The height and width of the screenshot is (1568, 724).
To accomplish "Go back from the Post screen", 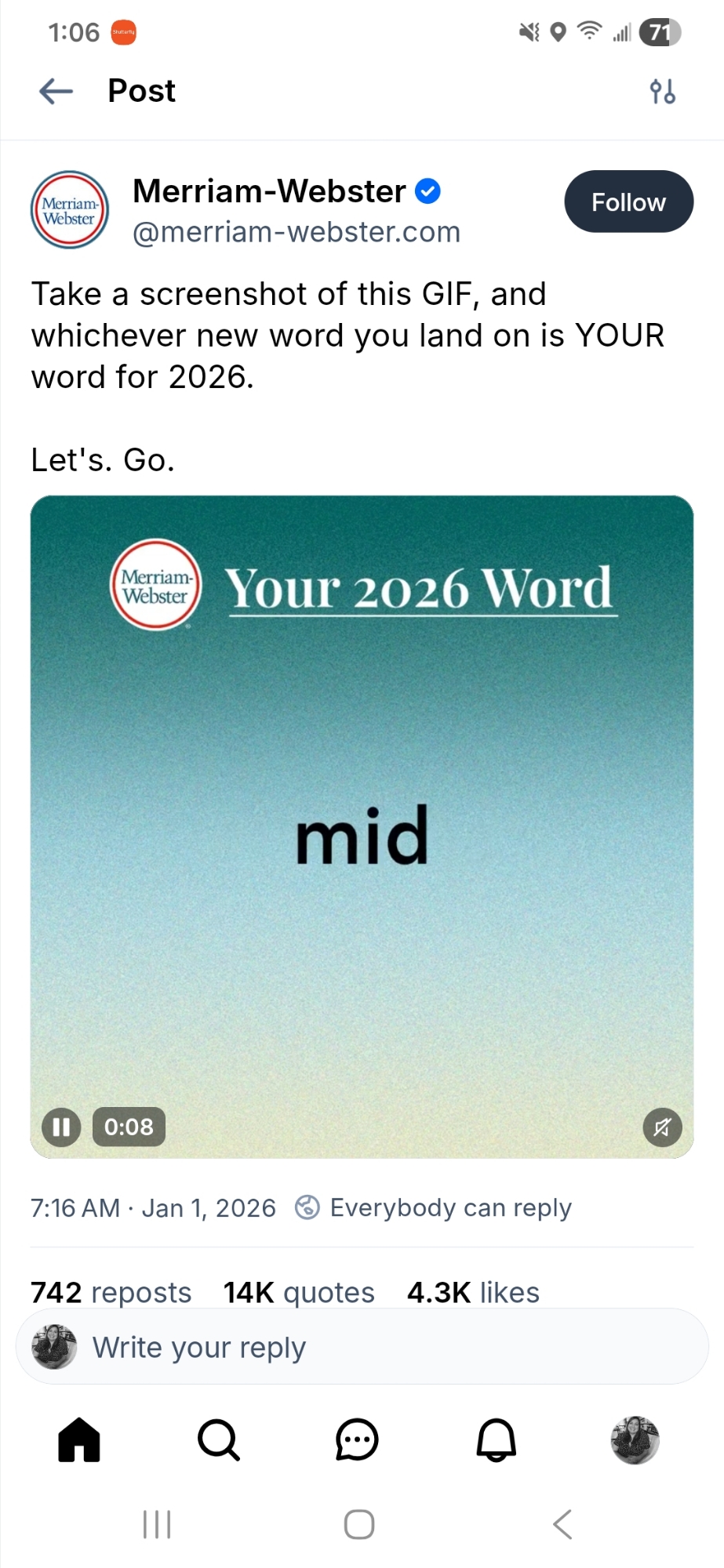I will click(x=56, y=91).
